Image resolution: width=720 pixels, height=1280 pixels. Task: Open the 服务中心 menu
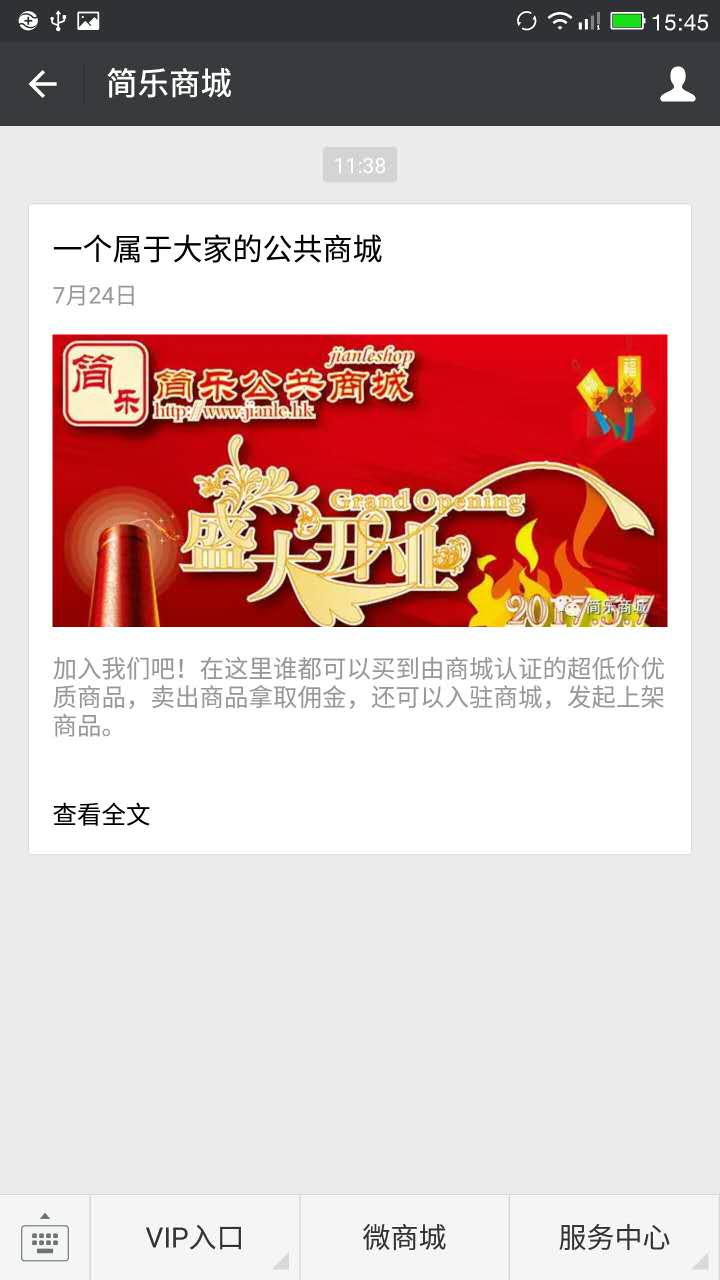[614, 1238]
